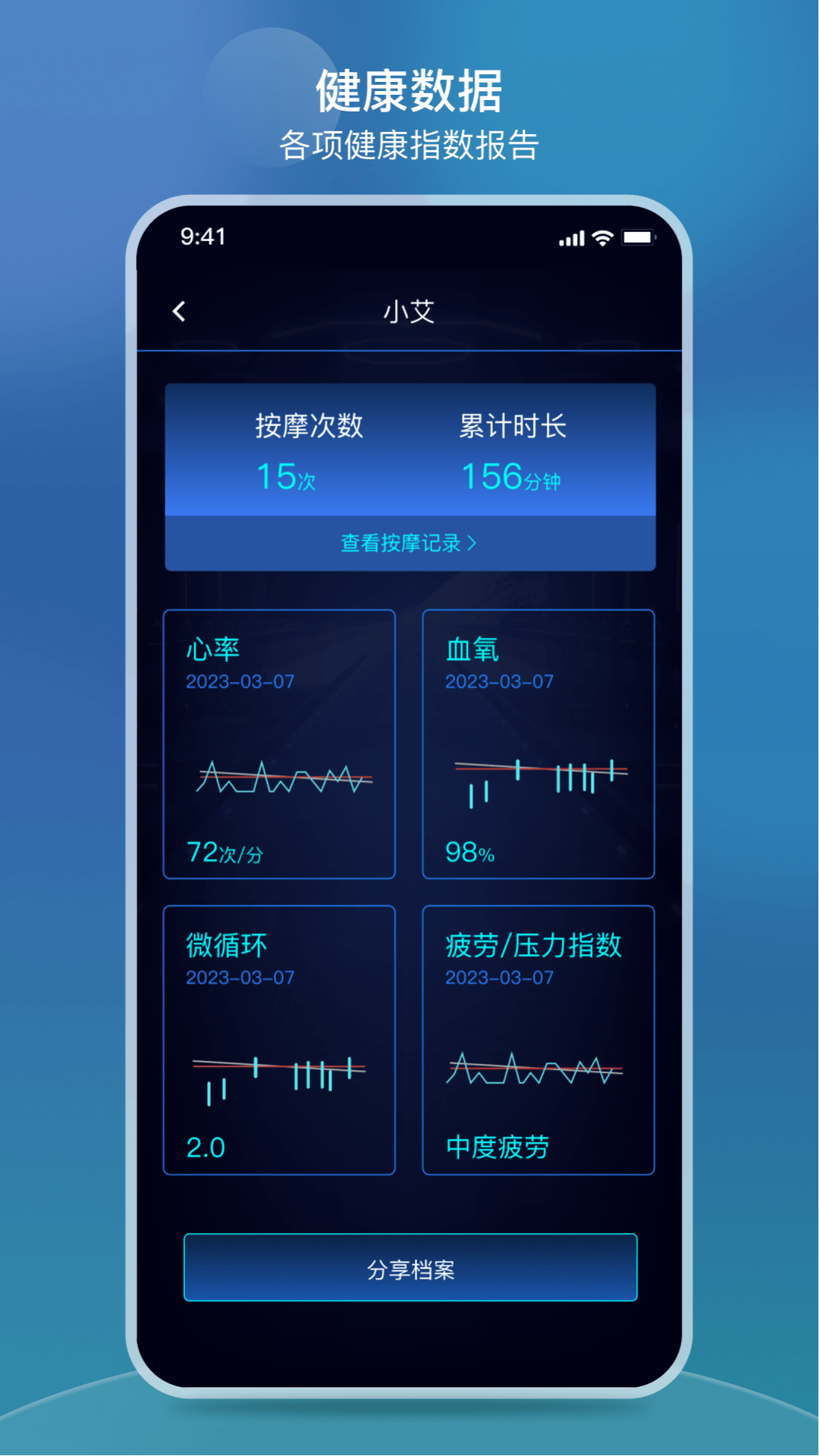Open the 小艾 title in the header
Screen dimensions: 819x1456
(409, 311)
